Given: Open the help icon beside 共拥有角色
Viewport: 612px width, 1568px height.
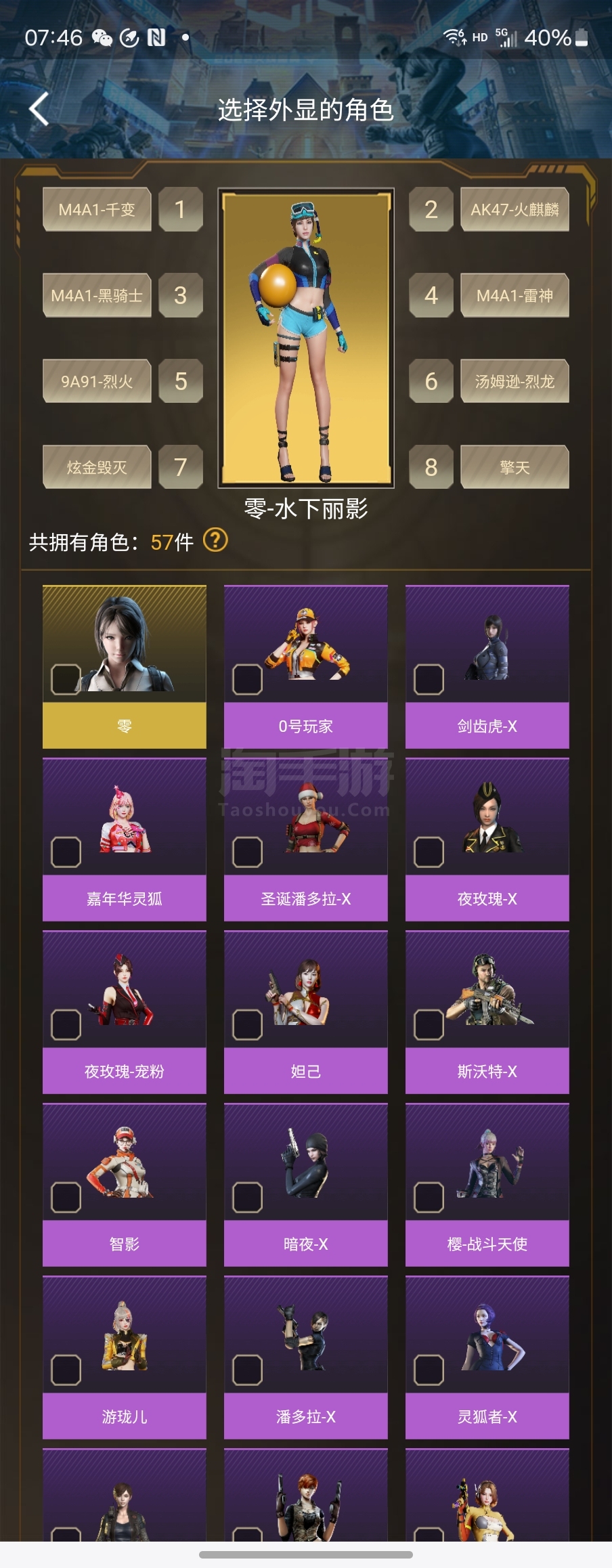Looking at the screenshot, I should (215, 541).
